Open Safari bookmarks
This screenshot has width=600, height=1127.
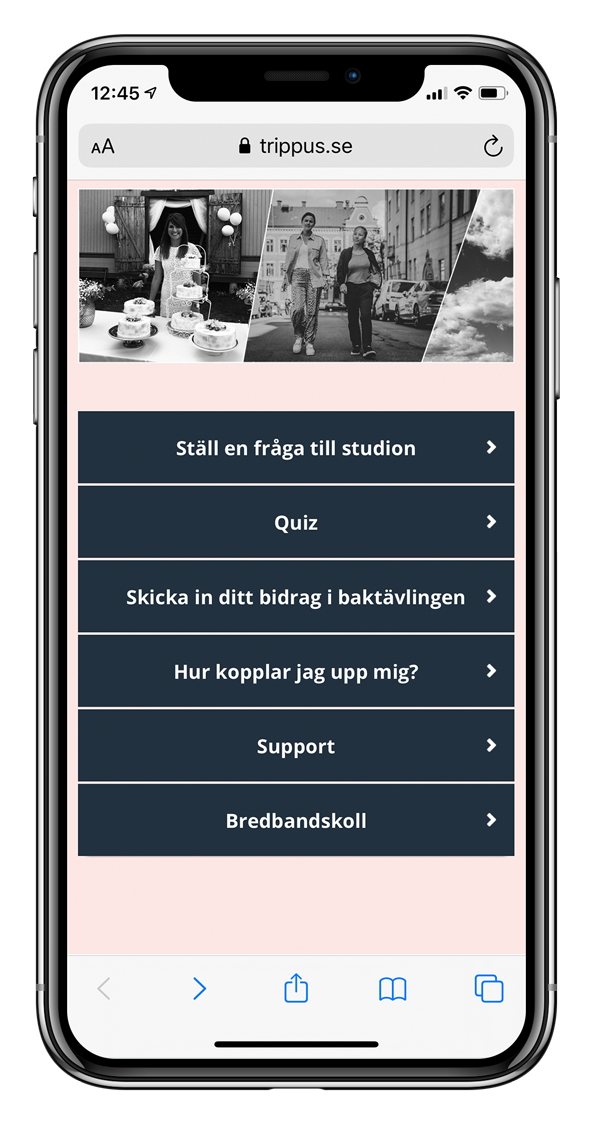[x=393, y=989]
